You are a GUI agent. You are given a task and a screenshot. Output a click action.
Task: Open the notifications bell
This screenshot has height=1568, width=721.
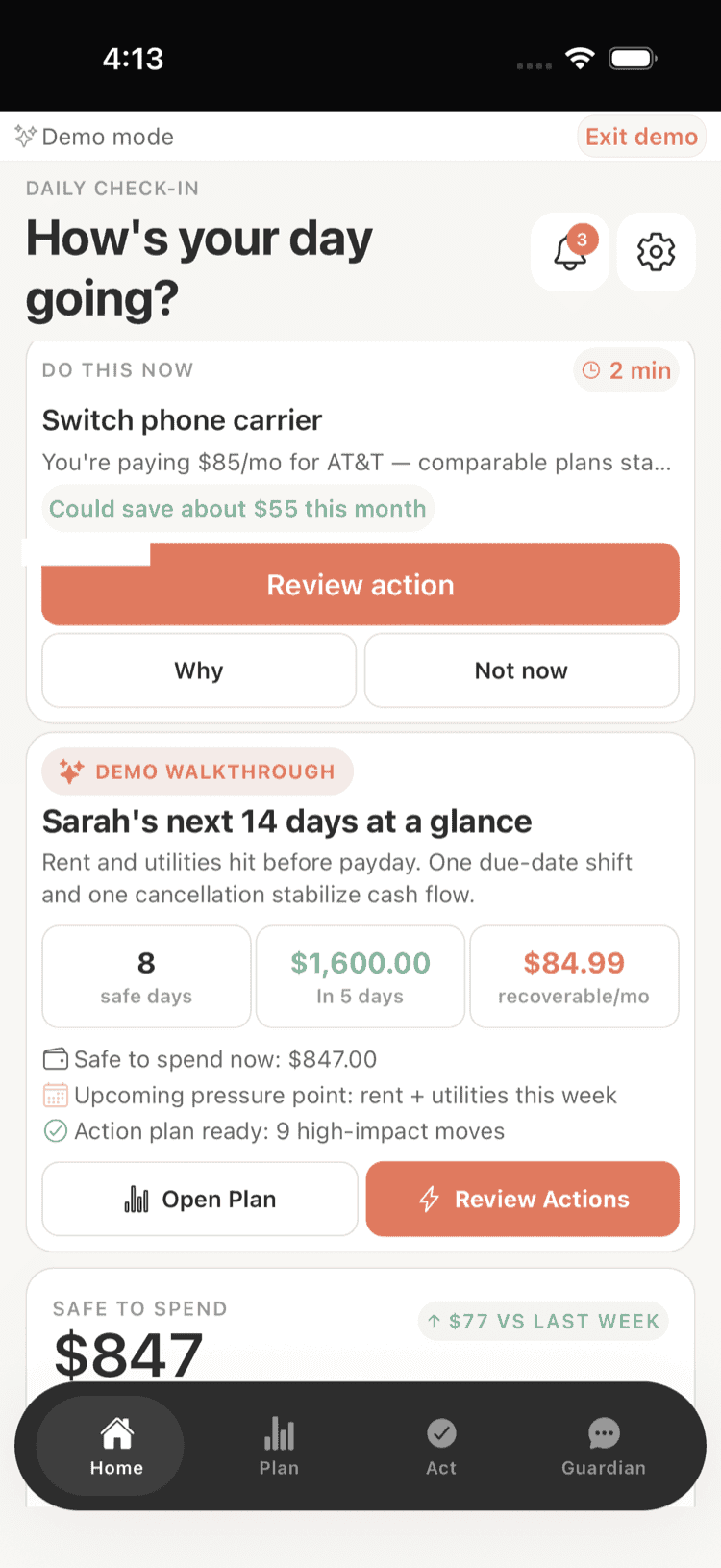[x=570, y=252]
